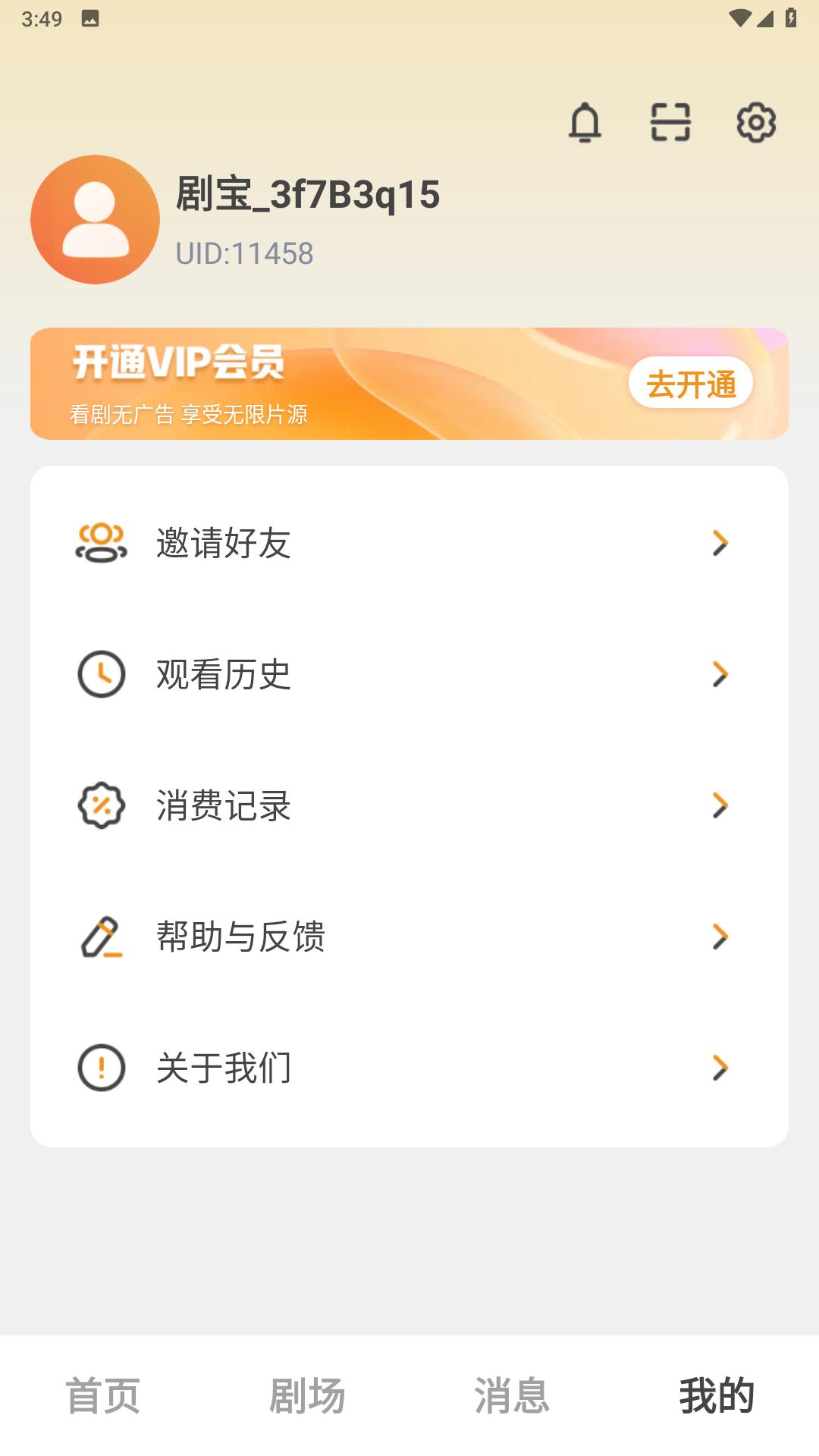Open the QR scan icon
Image resolution: width=819 pixels, height=1456 pixels.
[670, 123]
